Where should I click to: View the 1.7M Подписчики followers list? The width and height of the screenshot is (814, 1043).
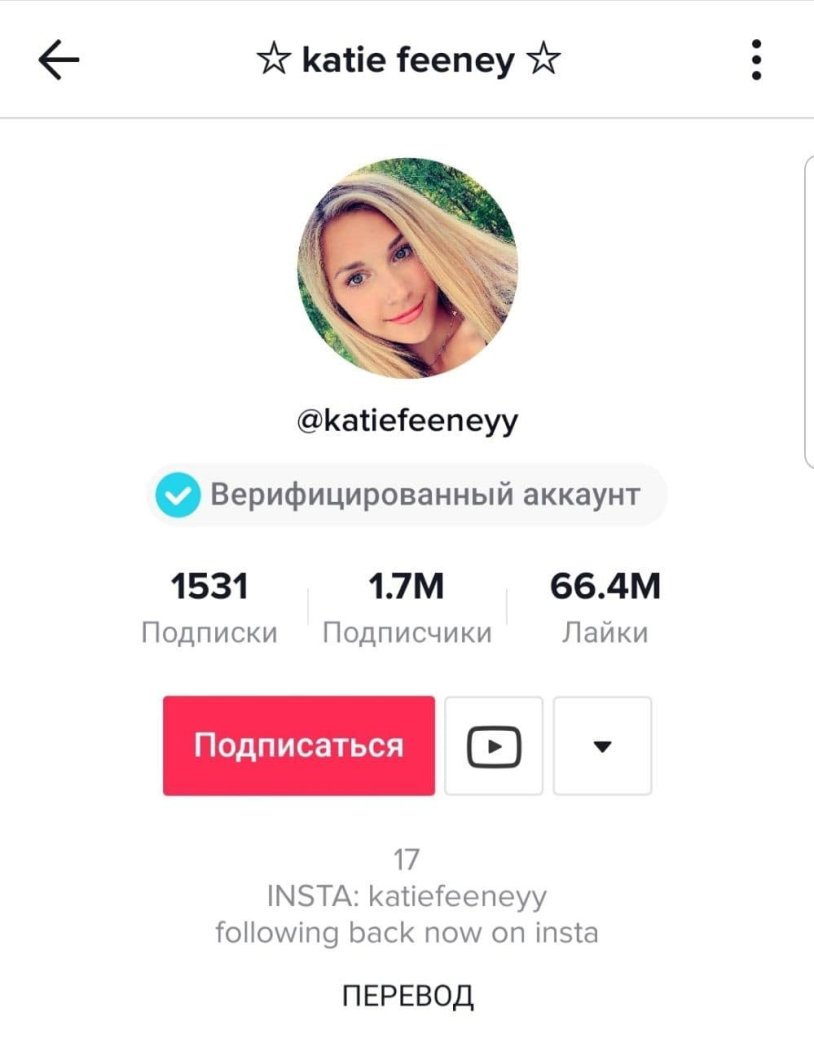point(407,605)
